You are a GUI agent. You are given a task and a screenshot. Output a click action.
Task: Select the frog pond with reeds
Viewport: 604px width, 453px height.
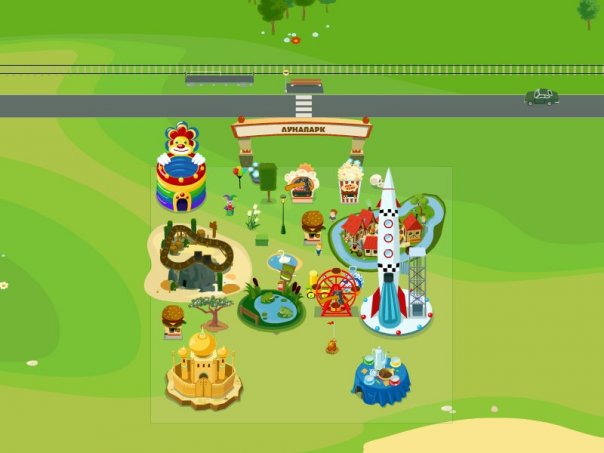tap(270, 305)
